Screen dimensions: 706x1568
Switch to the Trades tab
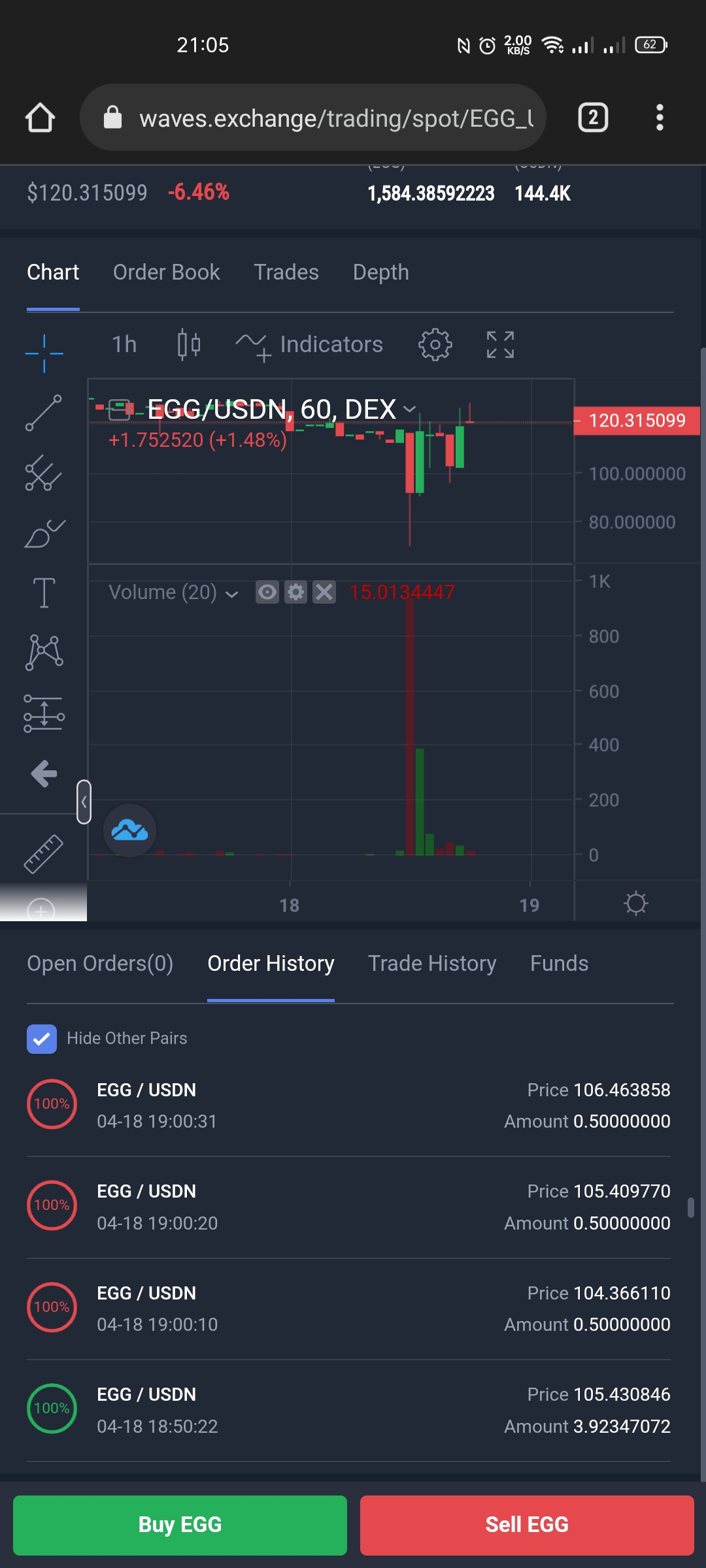click(286, 272)
